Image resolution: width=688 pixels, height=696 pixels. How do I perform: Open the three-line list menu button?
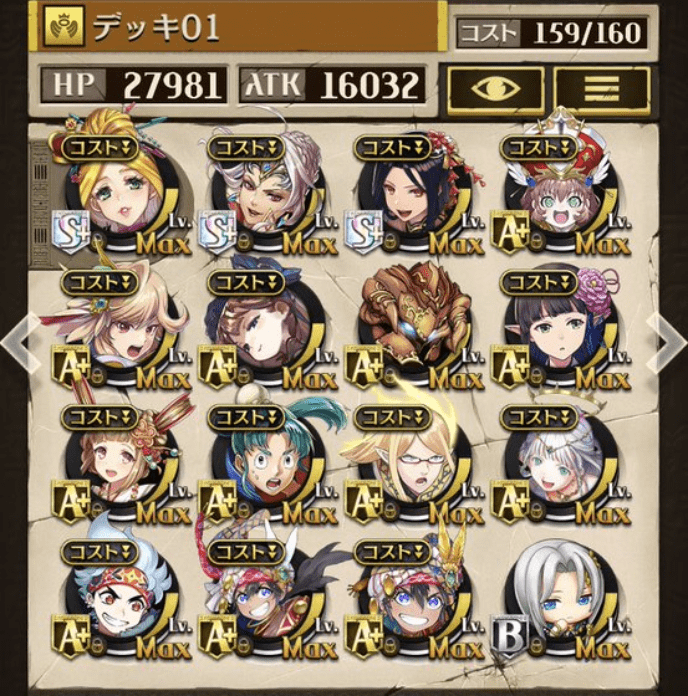point(602,91)
